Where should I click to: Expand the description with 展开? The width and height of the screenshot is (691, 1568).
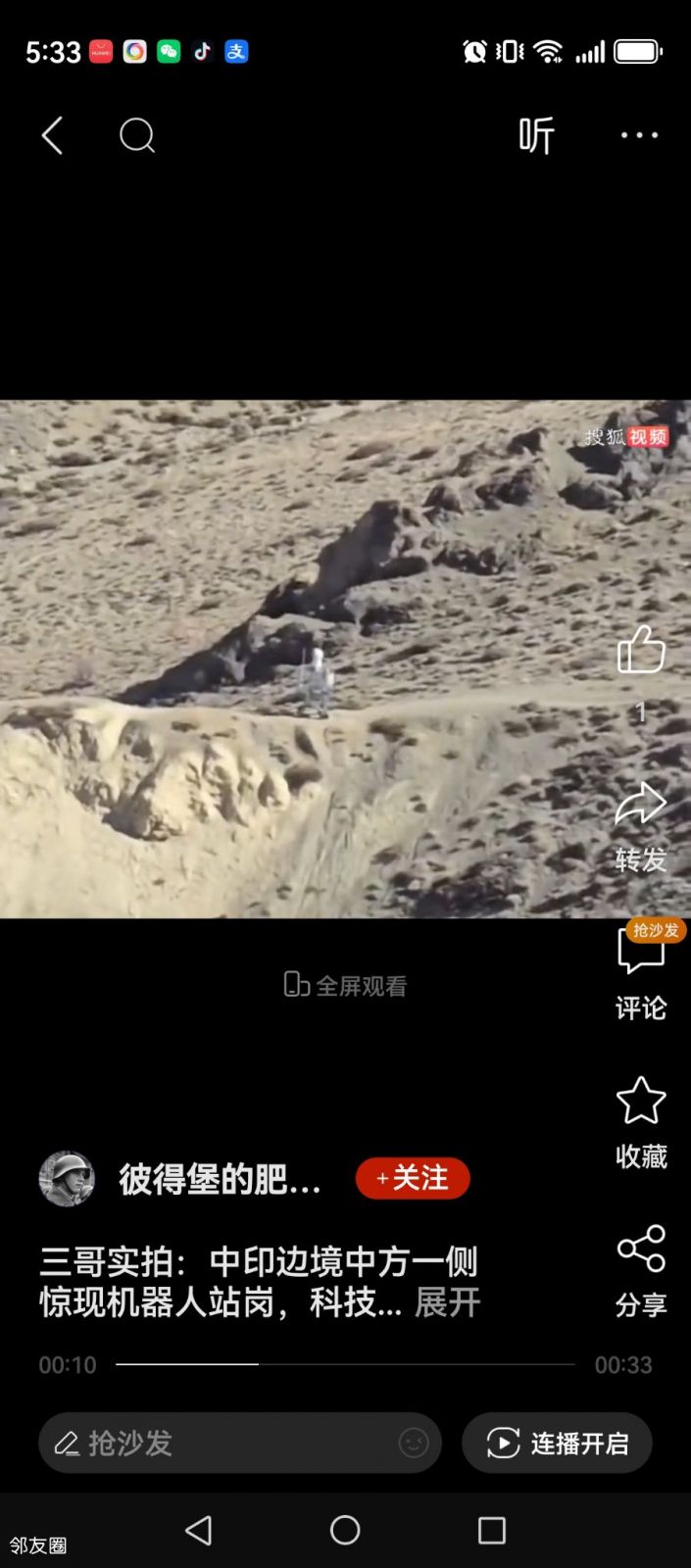(x=447, y=1301)
